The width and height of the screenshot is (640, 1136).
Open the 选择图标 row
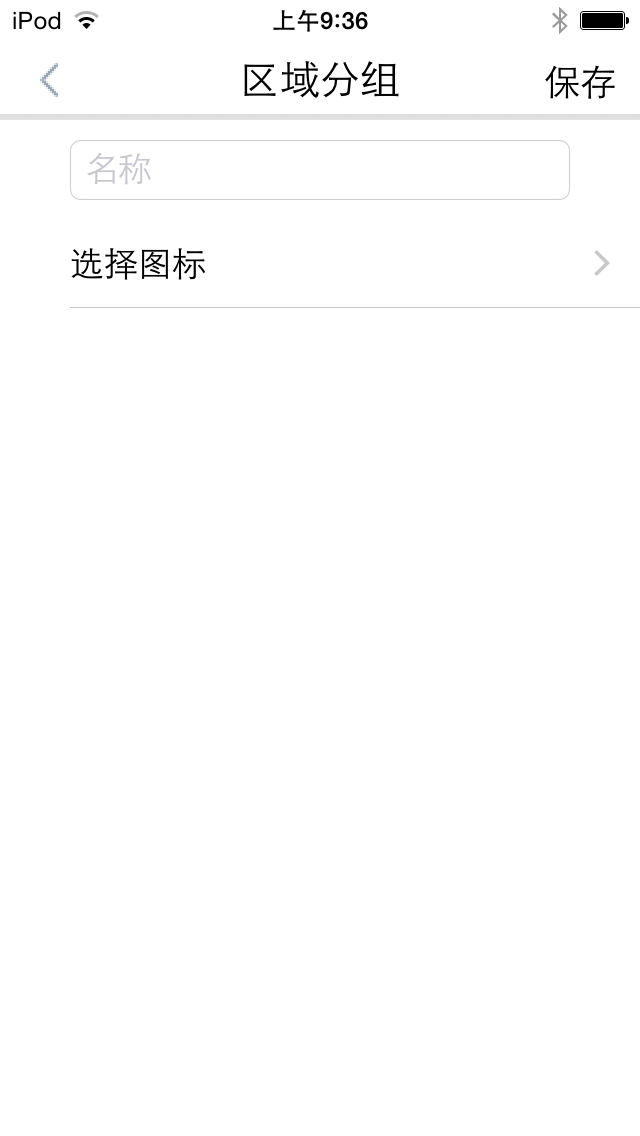[355, 264]
